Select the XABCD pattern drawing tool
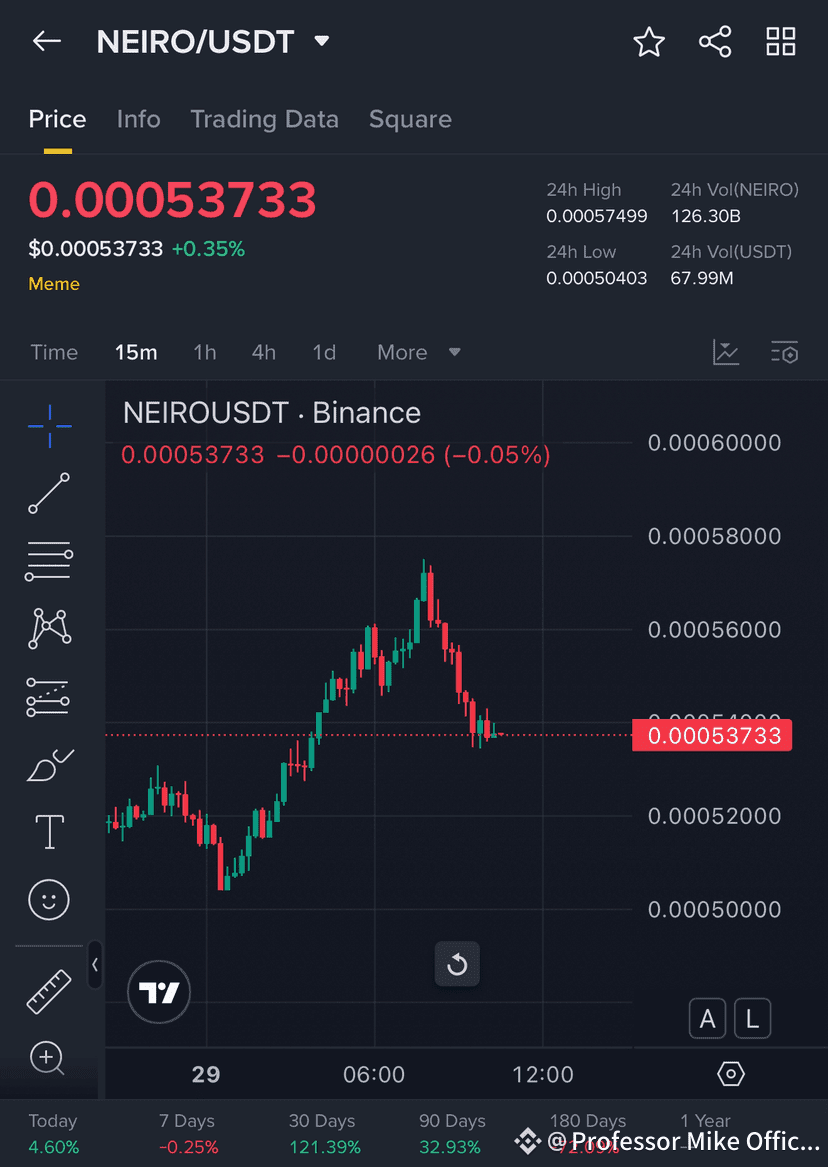The image size is (828, 1167). [x=48, y=628]
